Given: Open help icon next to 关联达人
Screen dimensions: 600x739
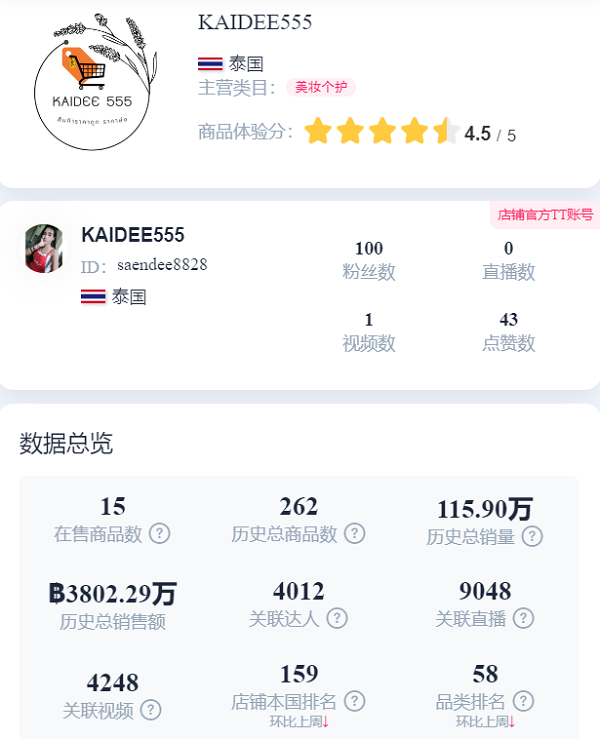Looking at the screenshot, I should pos(337,618).
